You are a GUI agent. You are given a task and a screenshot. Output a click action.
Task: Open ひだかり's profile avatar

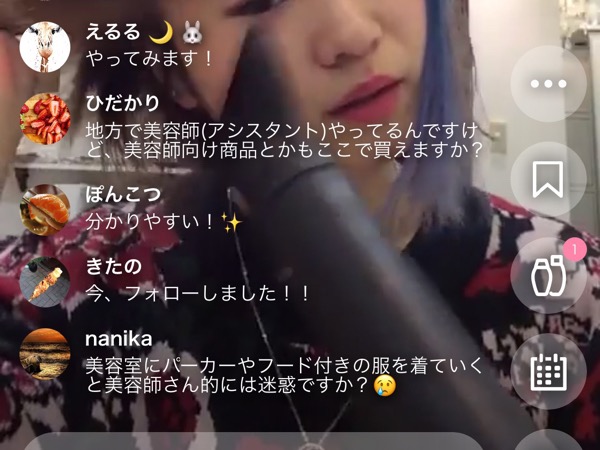click(x=45, y=119)
